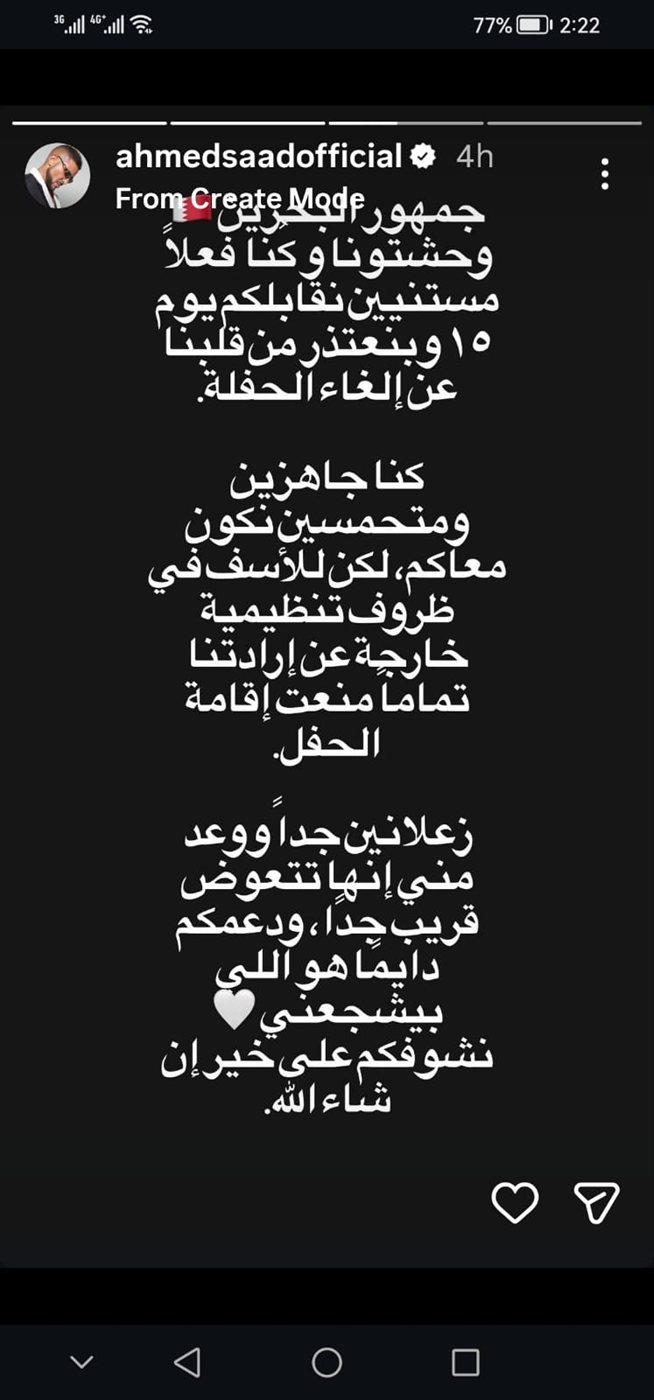Go to the home screen
This screenshot has height=1400, width=654.
[x=327, y=1361]
